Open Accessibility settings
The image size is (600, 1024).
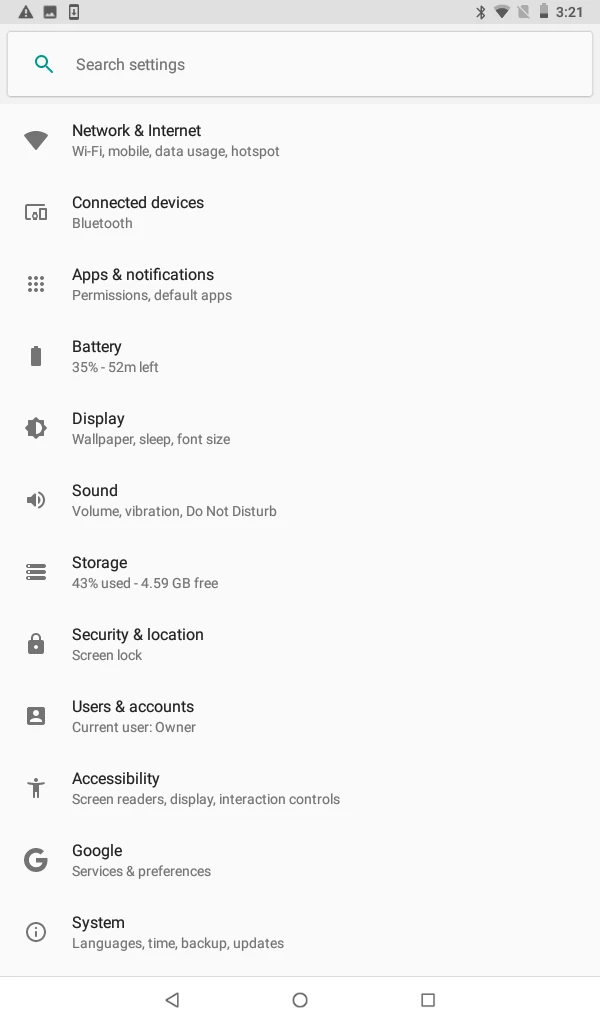coord(300,789)
